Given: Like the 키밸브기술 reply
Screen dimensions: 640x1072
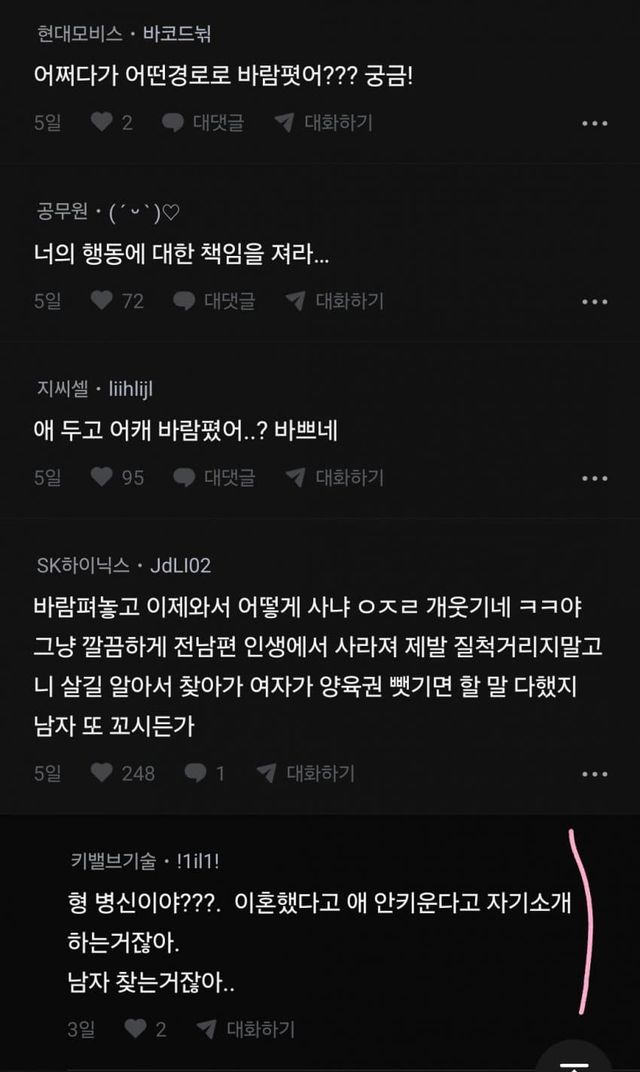Looking at the screenshot, I should [x=145, y=1029].
